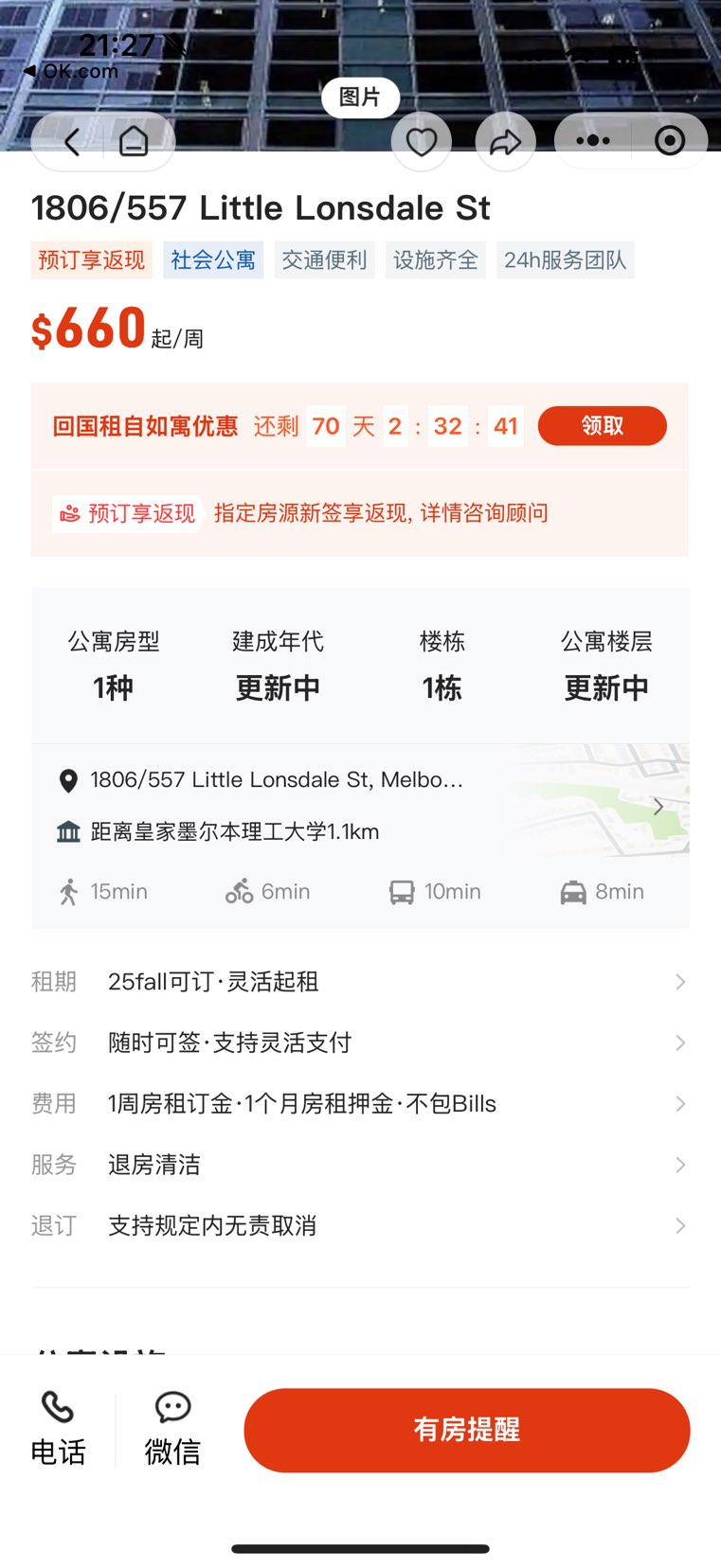Open the 服务 services row
This screenshot has width=721, height=1568.
point(360,1165)
